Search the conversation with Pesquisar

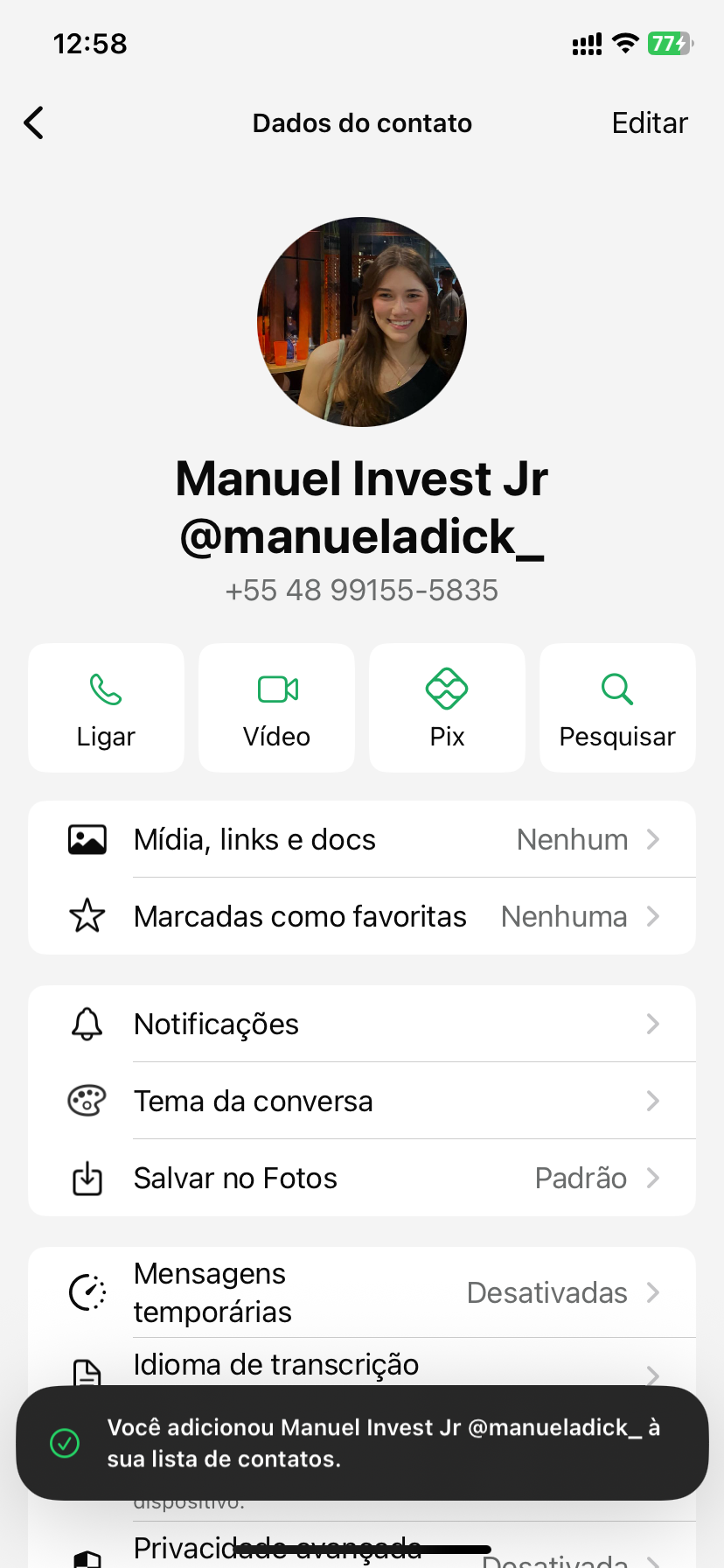click(x=617, y=708)
